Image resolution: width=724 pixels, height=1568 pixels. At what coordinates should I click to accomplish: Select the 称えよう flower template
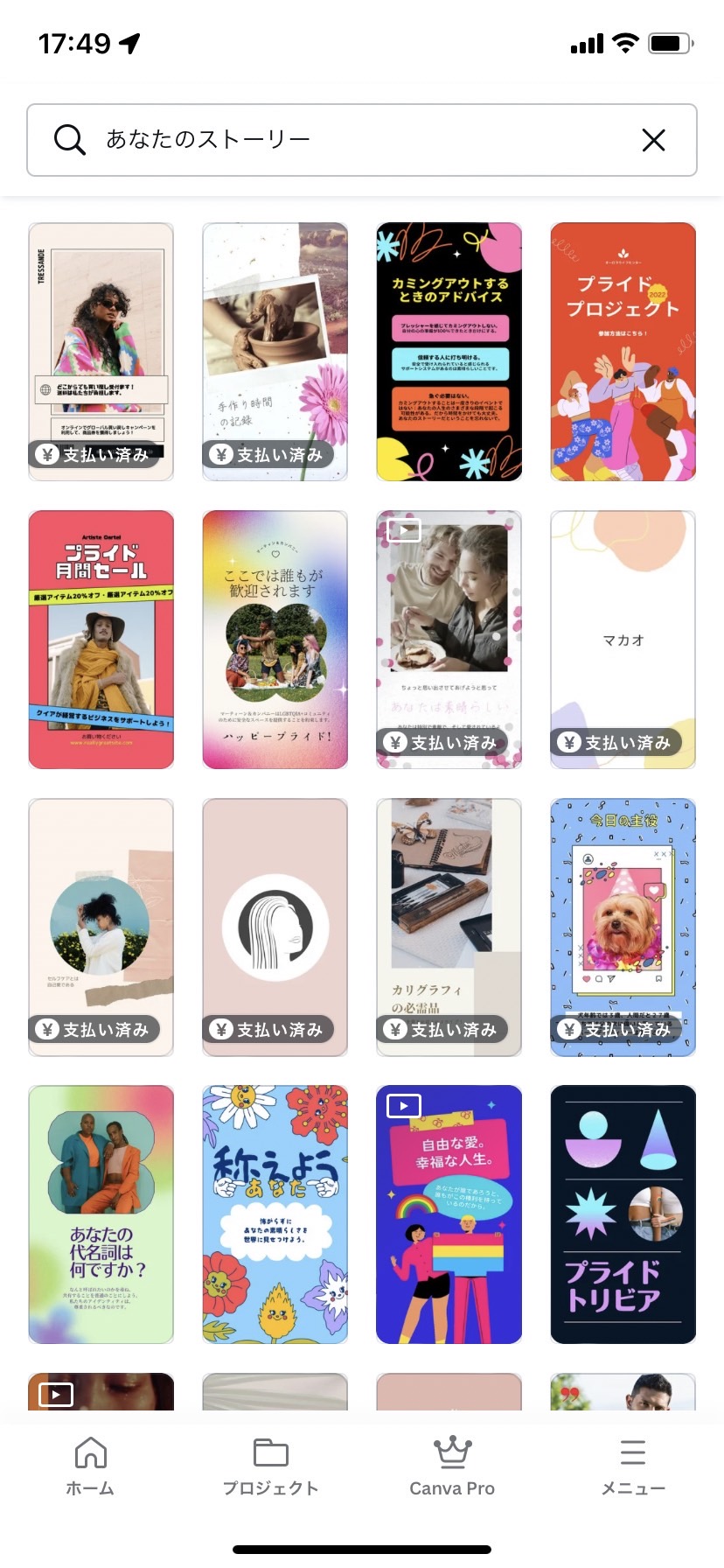(275, 1214)
